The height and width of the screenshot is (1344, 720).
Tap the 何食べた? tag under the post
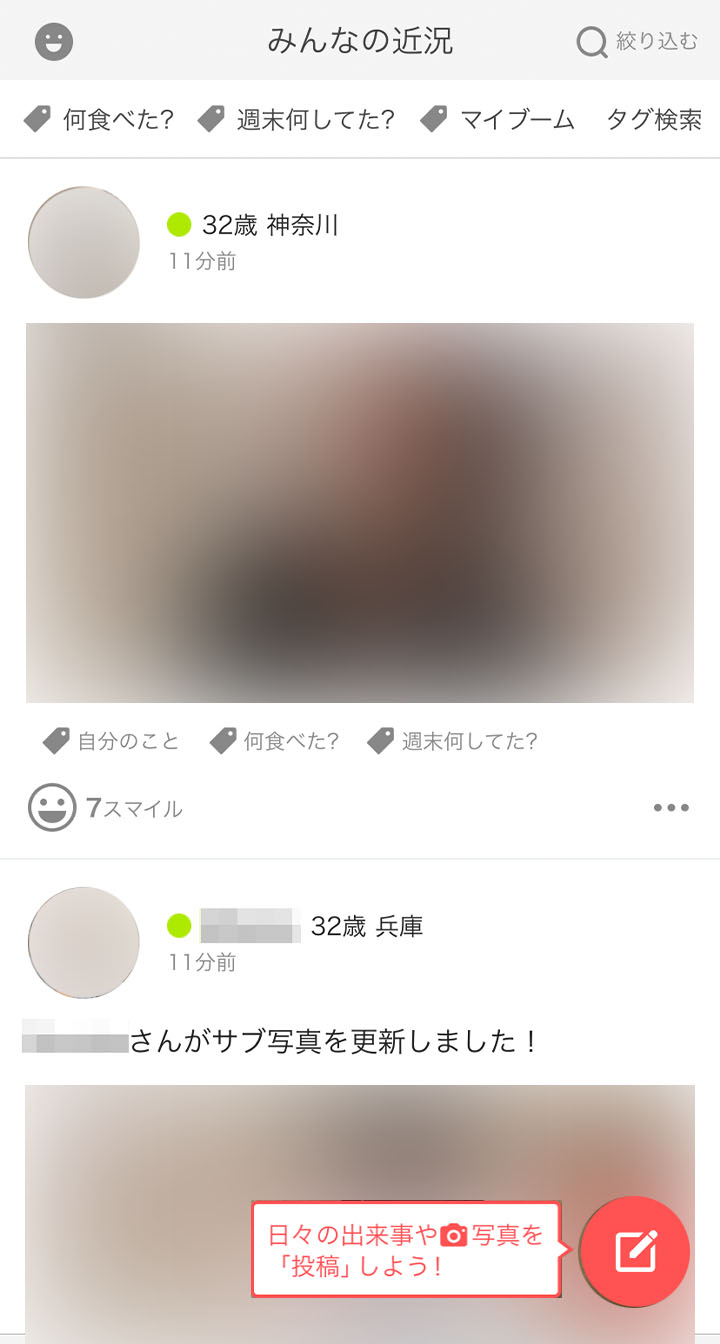coord(274,741)
